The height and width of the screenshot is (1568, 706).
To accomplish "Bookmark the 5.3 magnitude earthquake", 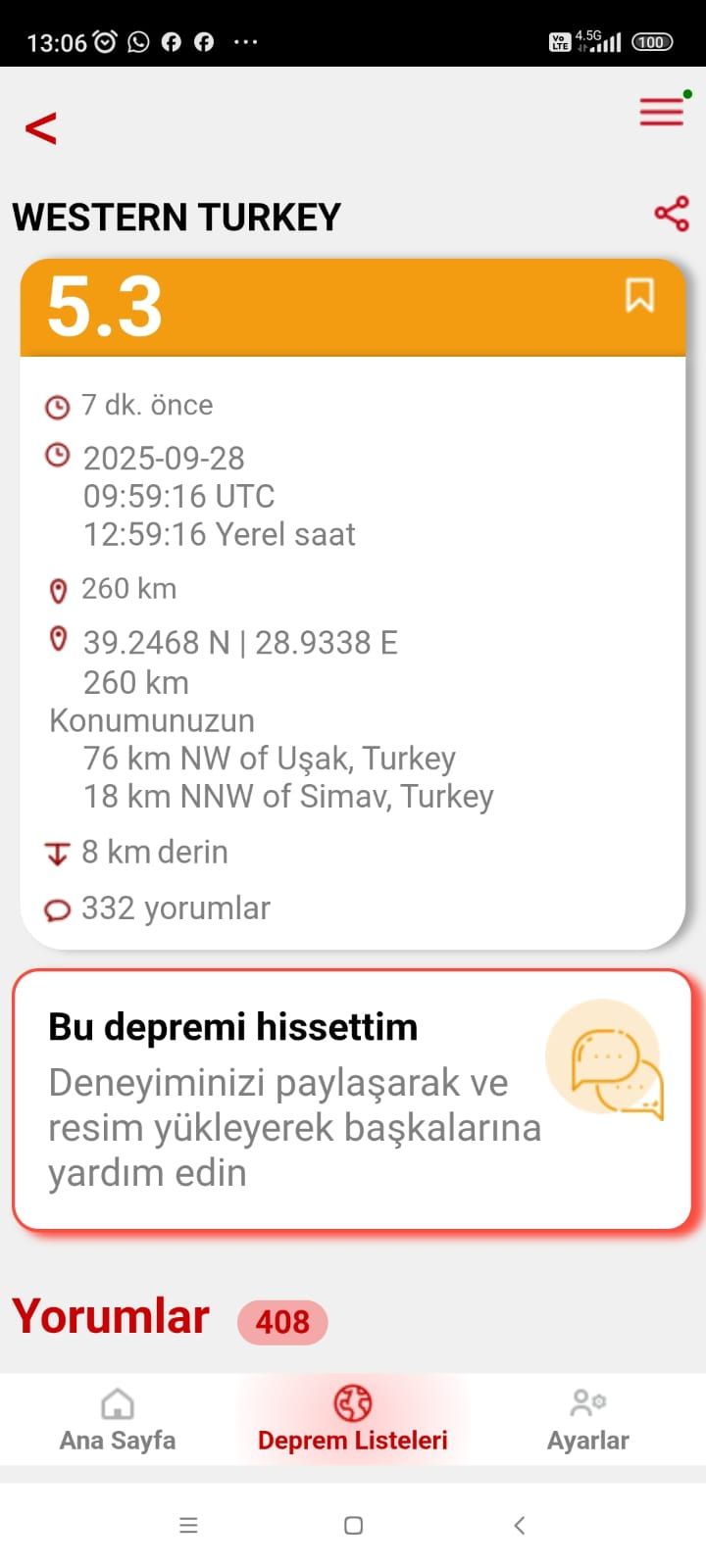I will click(x=640, y=295).
